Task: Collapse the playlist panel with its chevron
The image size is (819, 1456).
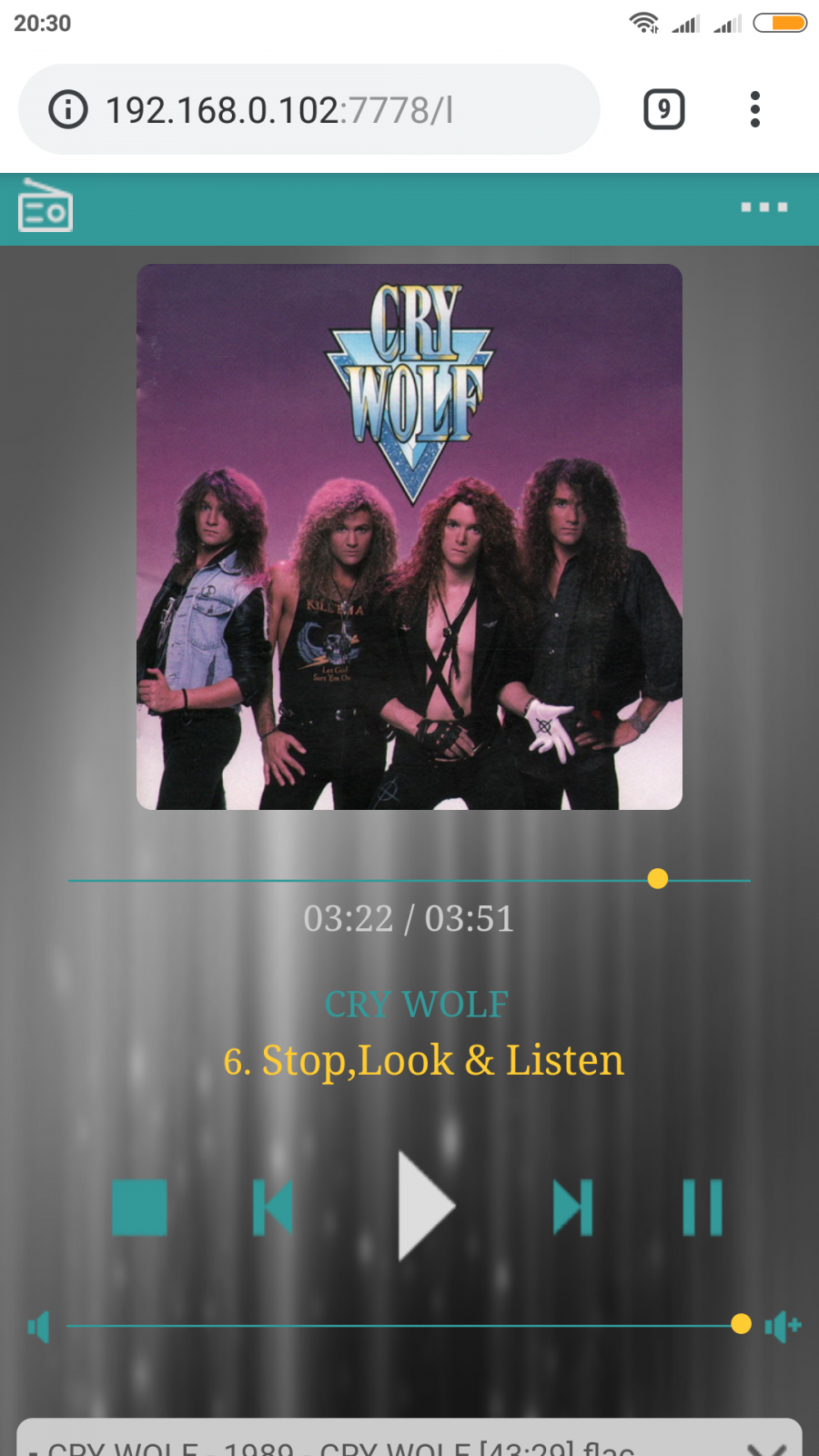Action: point(766,1447)
